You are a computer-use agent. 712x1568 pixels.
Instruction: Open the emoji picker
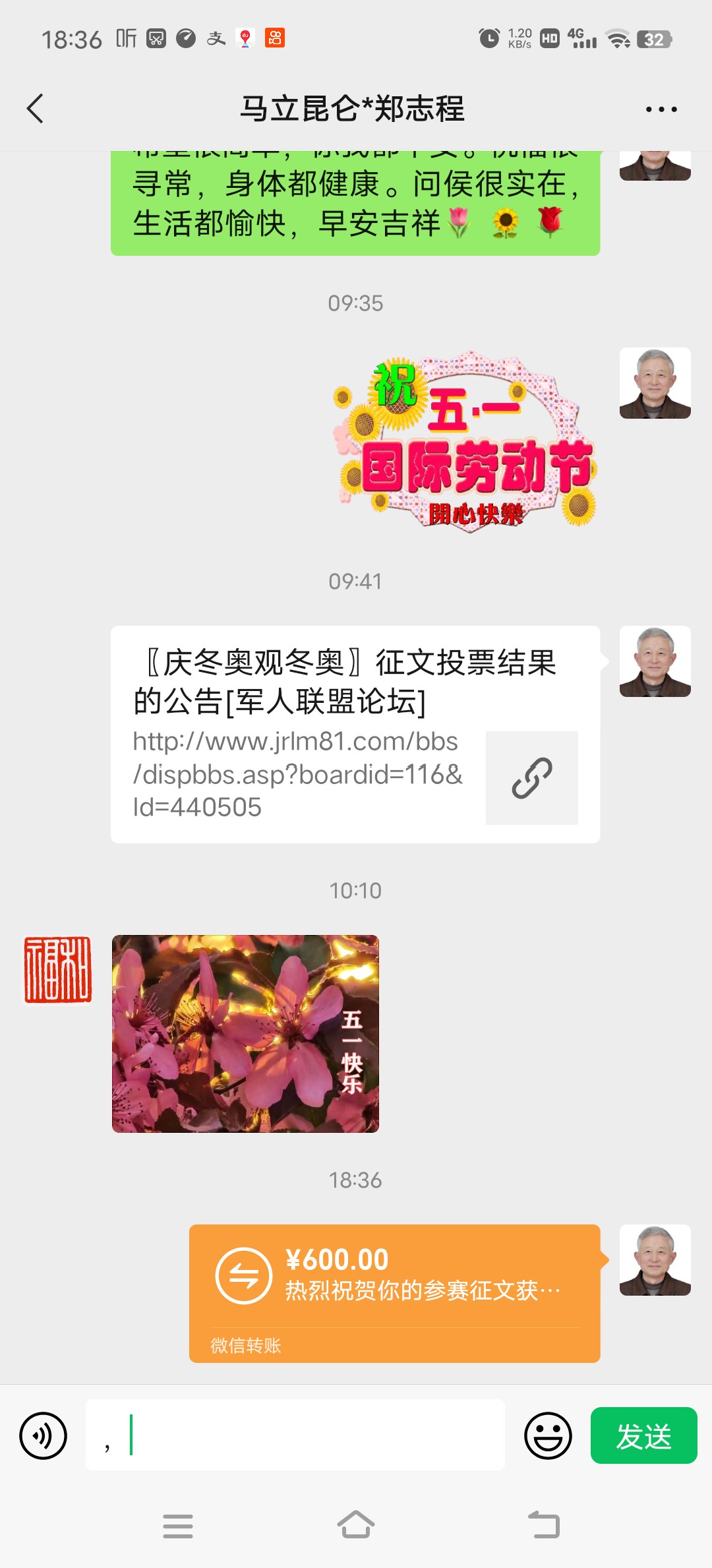548,1435
